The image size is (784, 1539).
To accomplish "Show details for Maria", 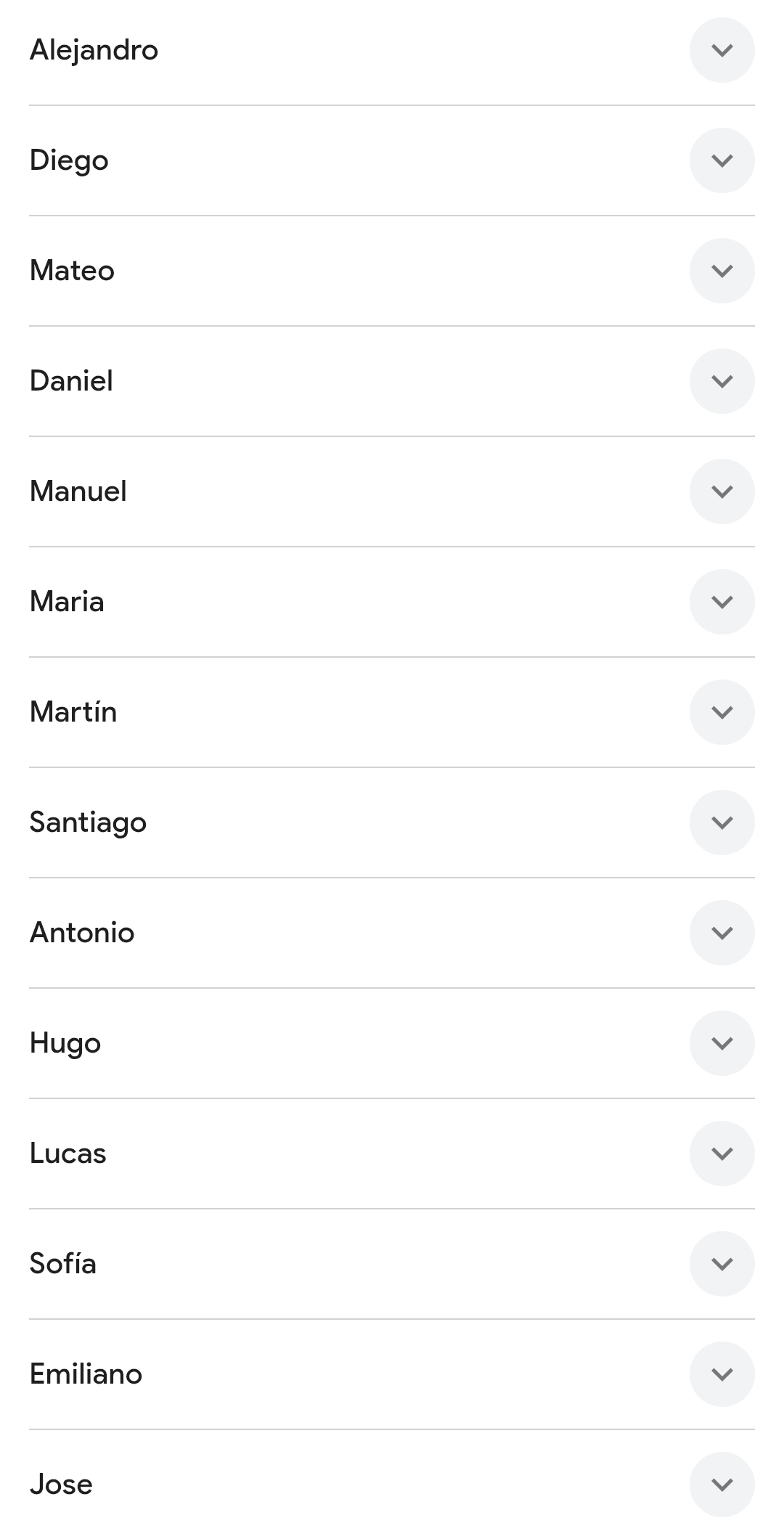I will 722,602.
